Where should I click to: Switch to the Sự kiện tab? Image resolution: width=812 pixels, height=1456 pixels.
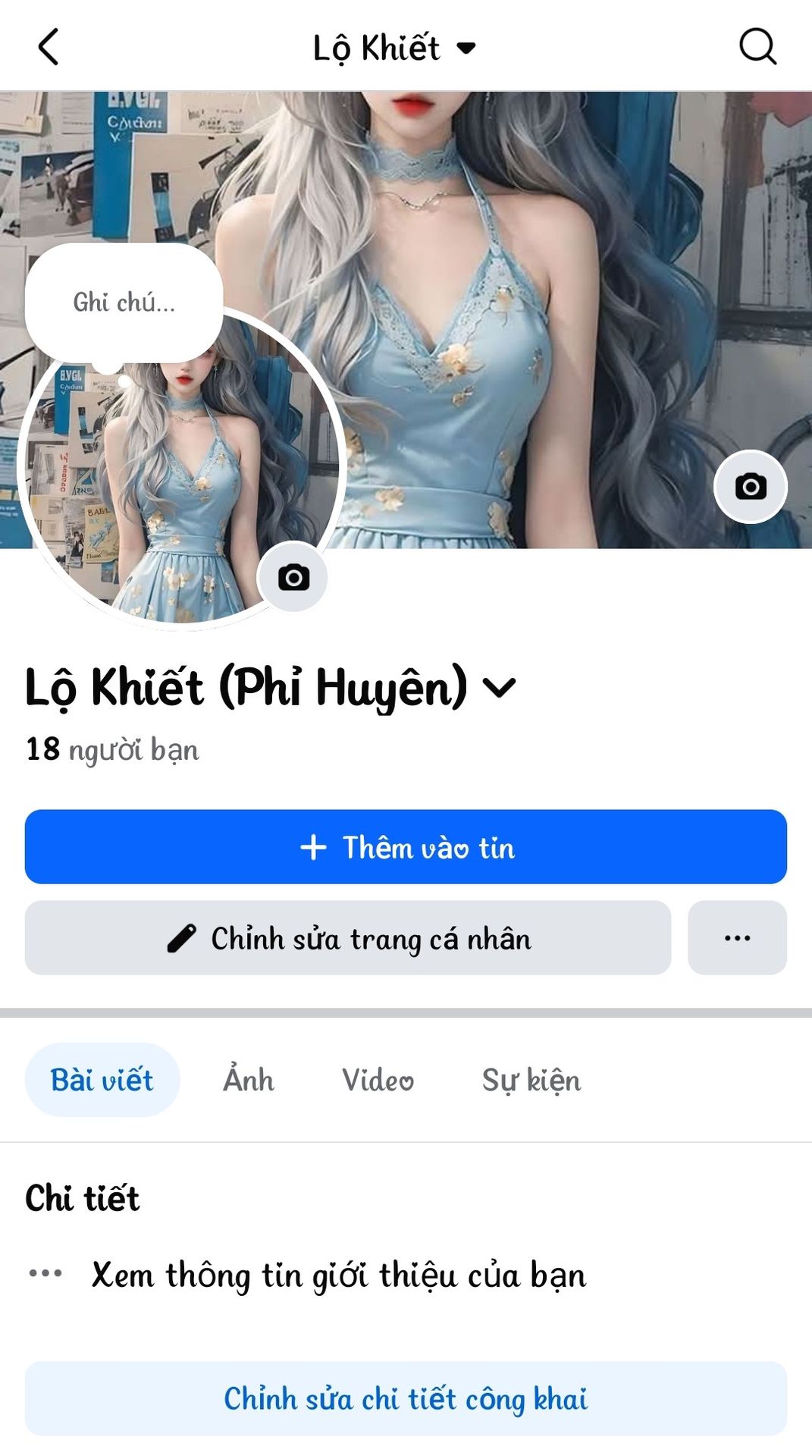(x=531, y=1080)
